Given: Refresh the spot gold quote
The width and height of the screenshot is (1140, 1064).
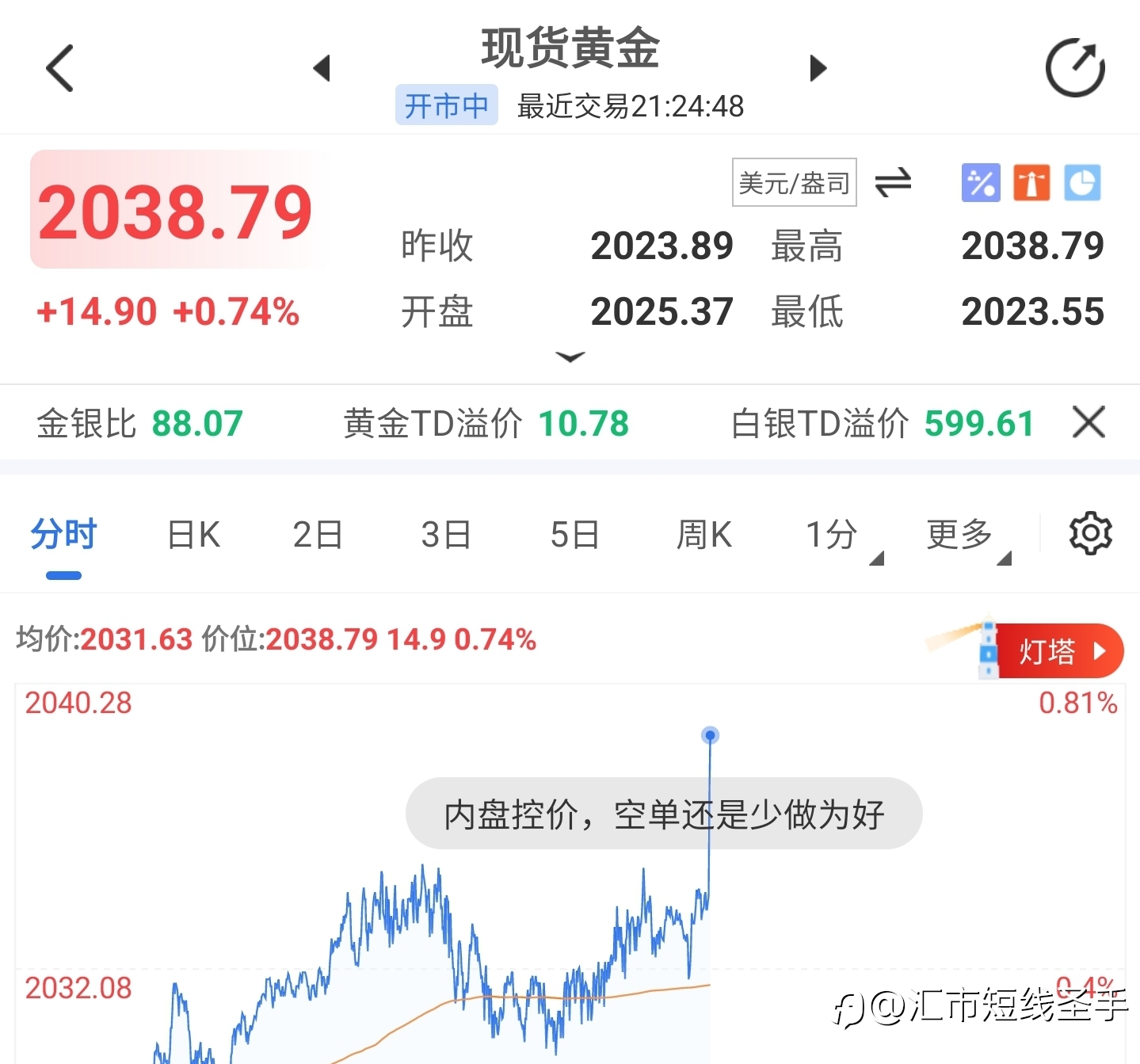Looking at the screenshot, I should tap(1075, 67).
